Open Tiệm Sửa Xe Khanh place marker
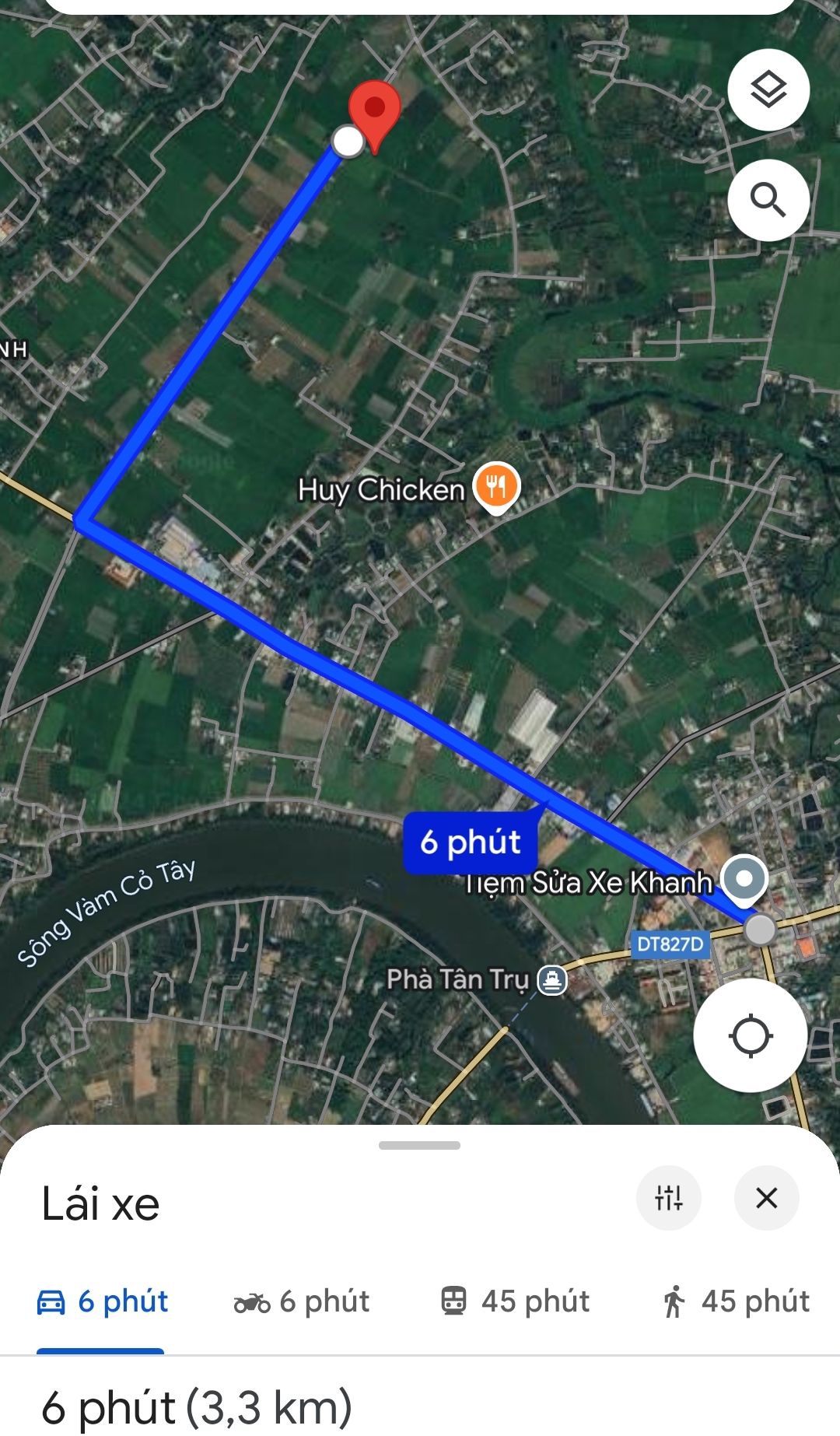Screen dimensions: 840x1436 click(744, 880)
